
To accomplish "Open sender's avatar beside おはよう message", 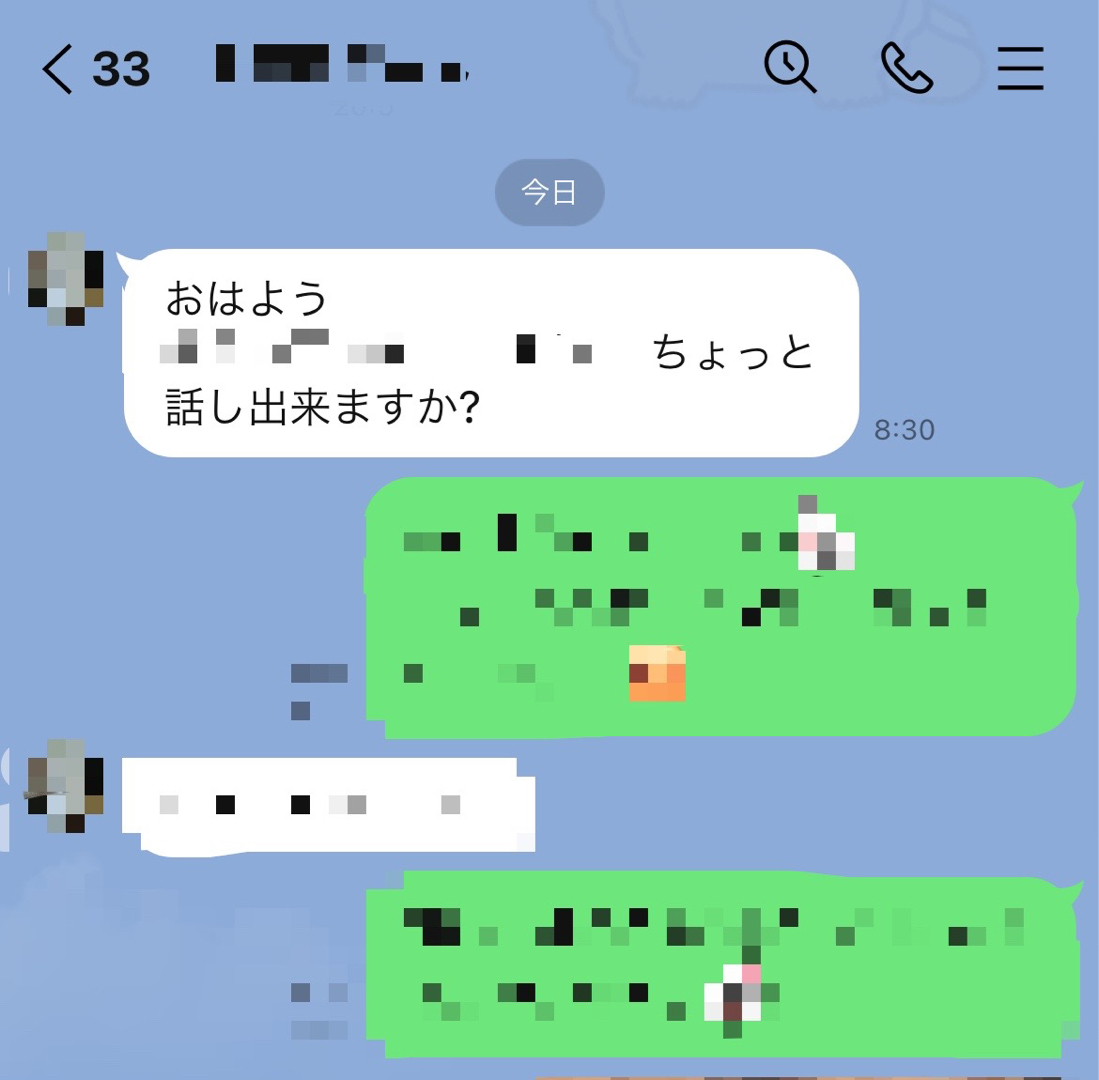I will pos(66,279).
